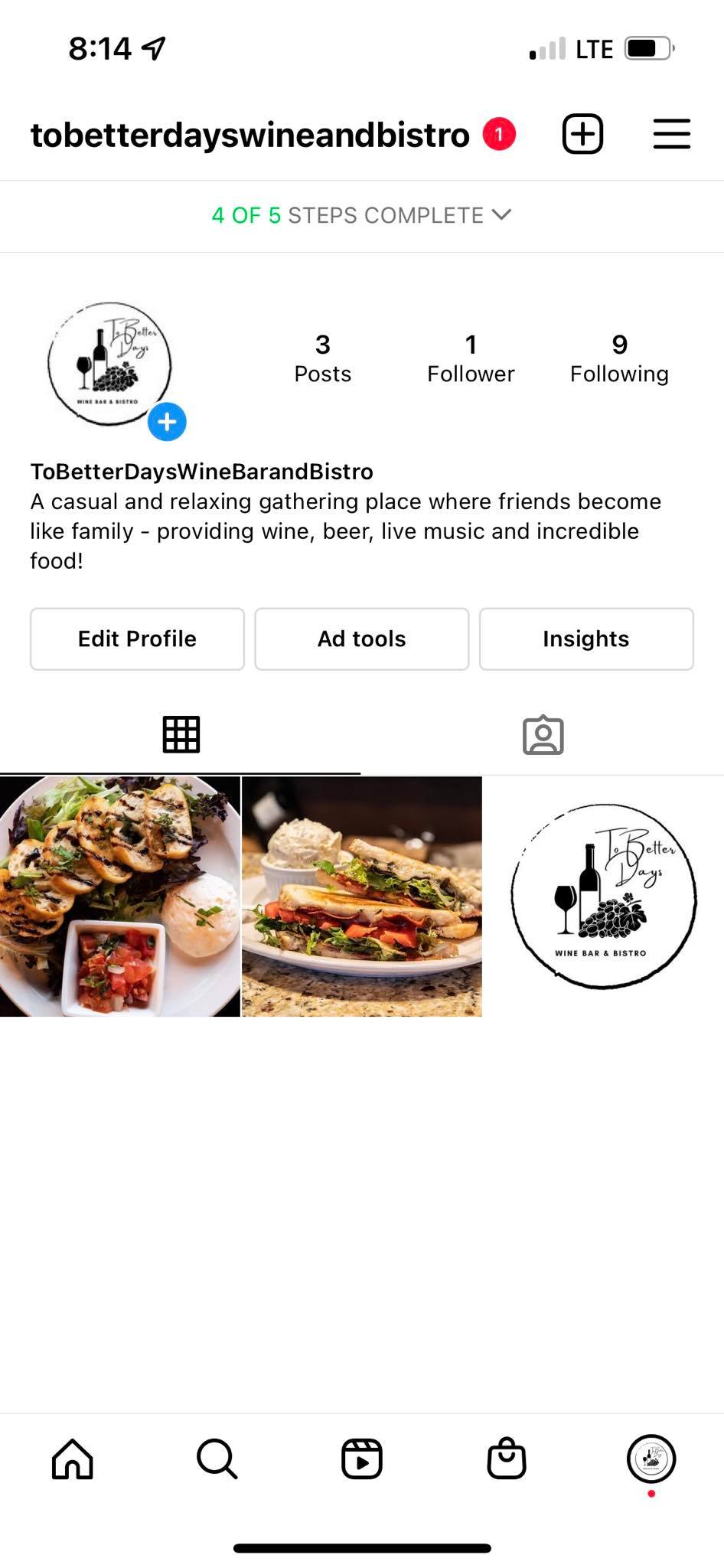Open the Search tab
Viewport: 724px width, 1568px height.
217,1459
